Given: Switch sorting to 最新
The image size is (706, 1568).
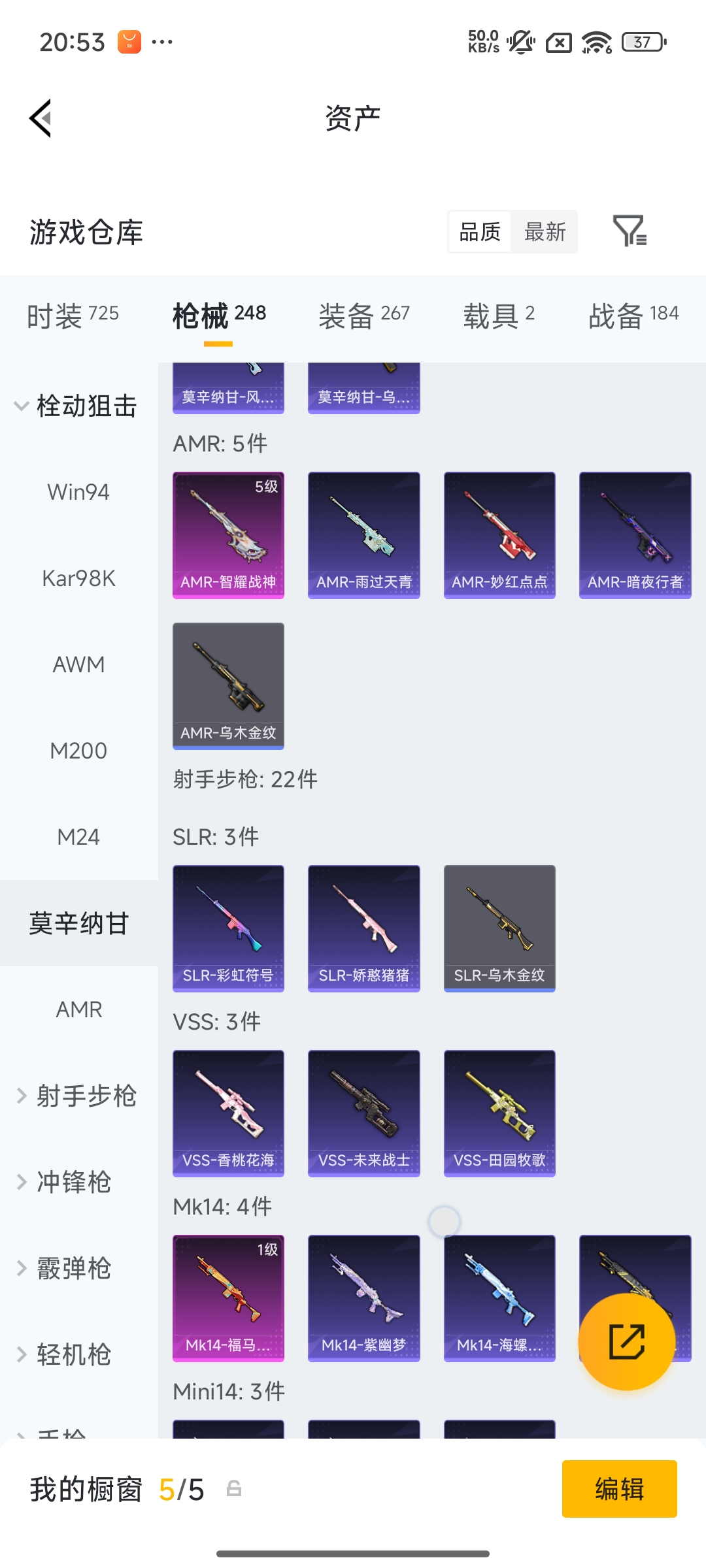Looking at the screenshot, I should pyautogui.click(x=545, y=232).
